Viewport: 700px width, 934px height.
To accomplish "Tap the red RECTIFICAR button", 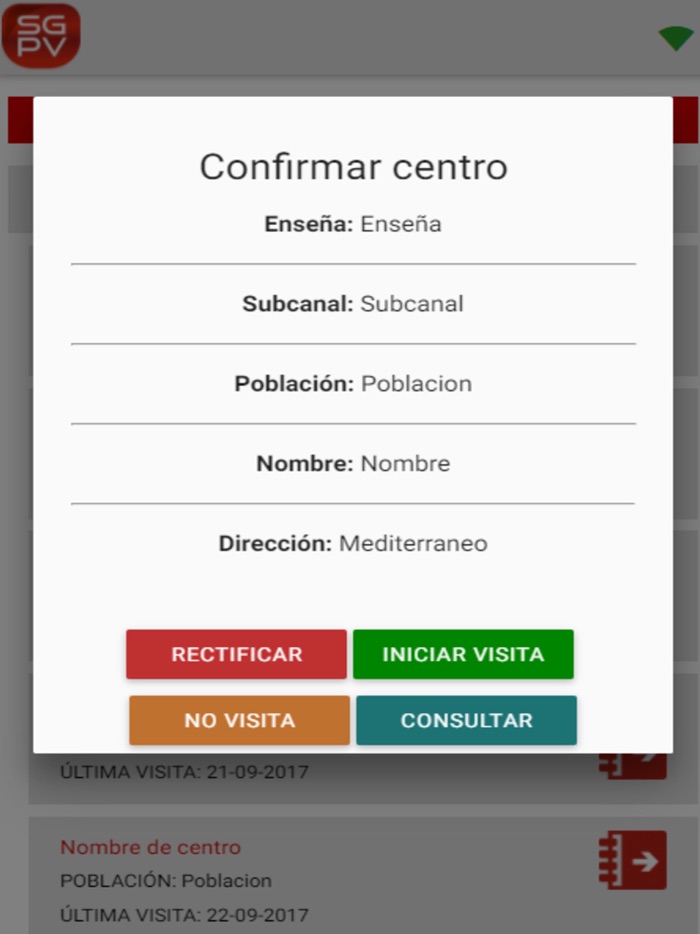I will pos(236,654).
